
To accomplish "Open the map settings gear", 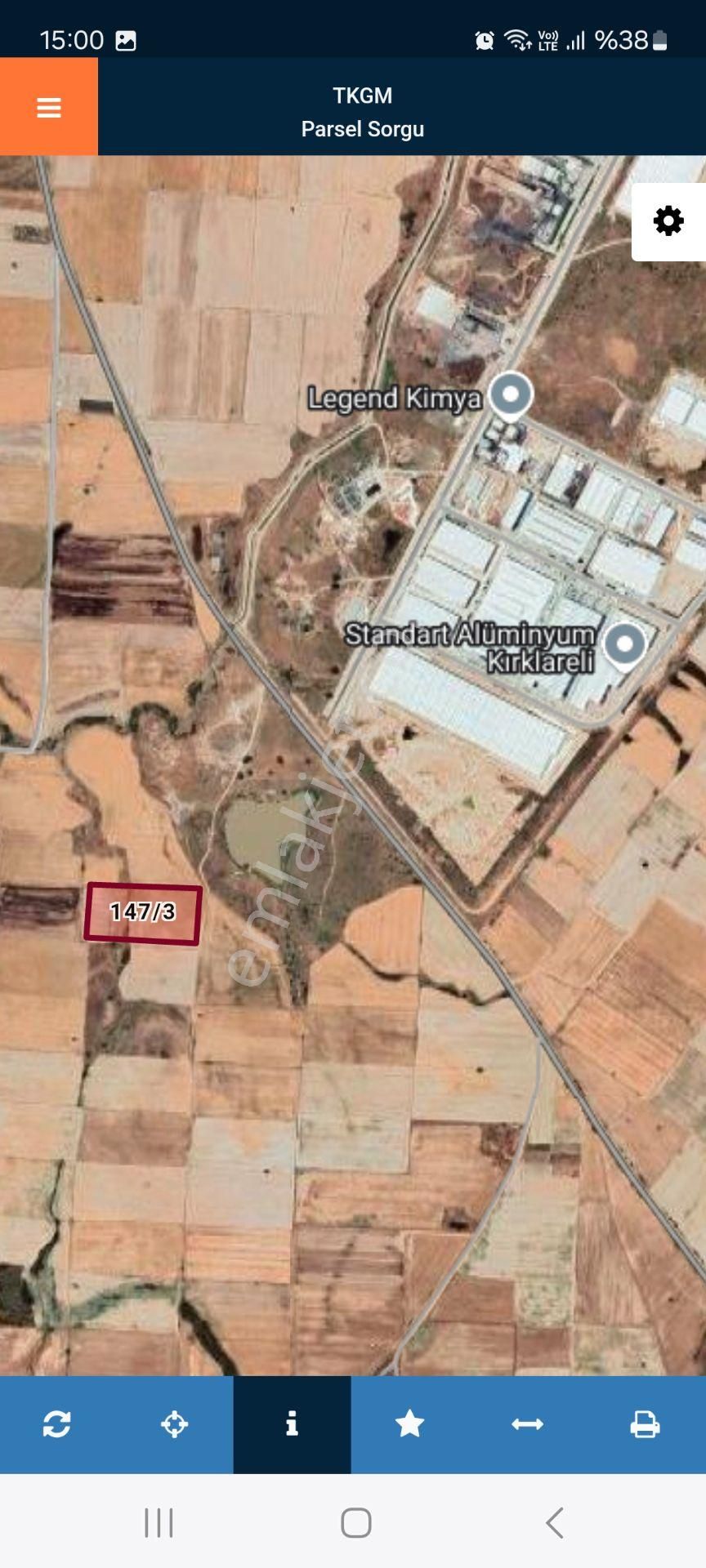I will pos(668,221).
